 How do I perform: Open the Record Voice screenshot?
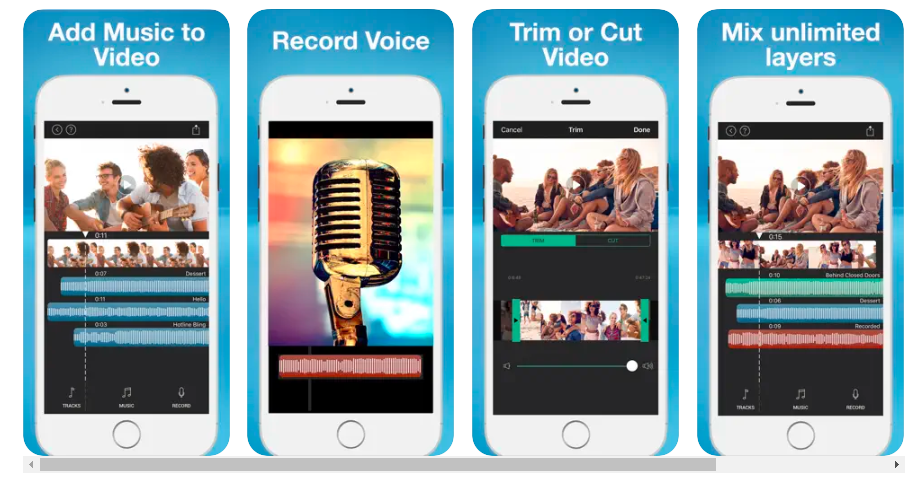[350, 232]
